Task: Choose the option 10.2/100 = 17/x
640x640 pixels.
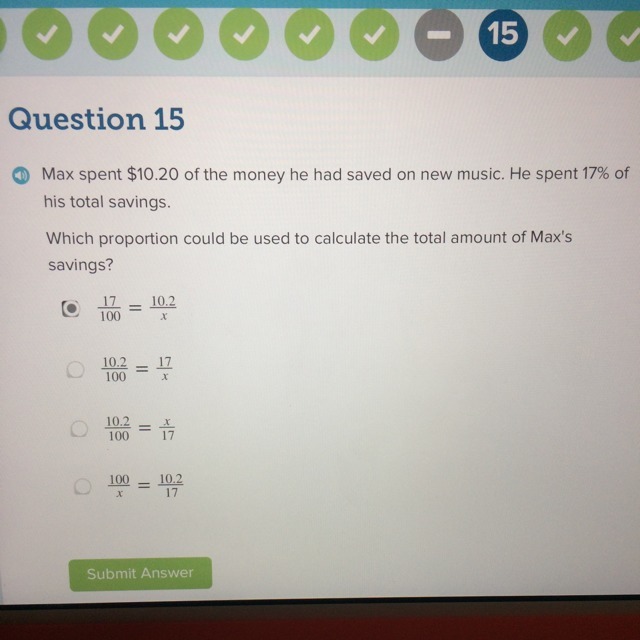Action: 76,369
